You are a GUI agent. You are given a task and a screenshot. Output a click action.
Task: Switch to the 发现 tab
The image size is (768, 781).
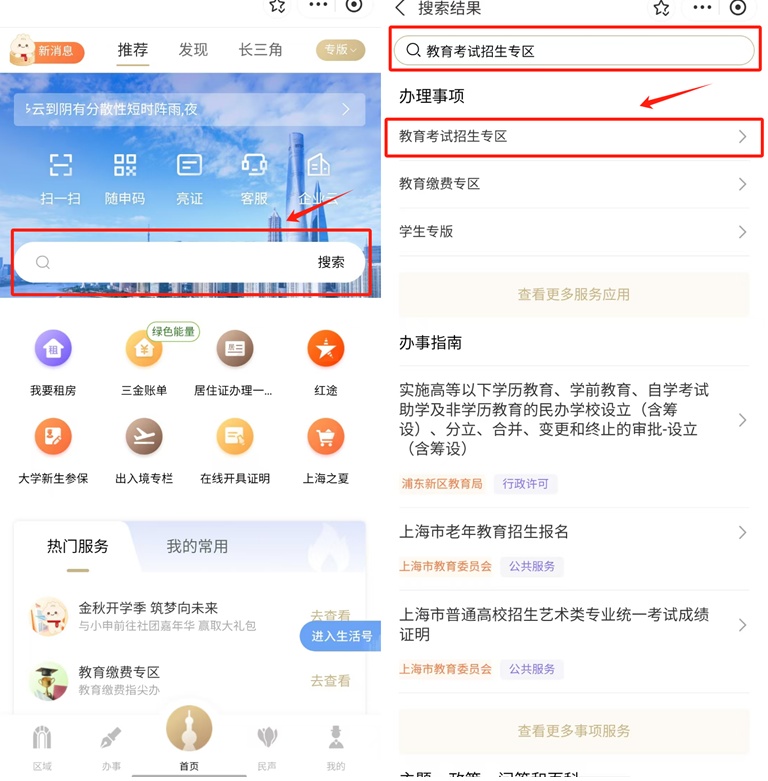pos(193,50)
